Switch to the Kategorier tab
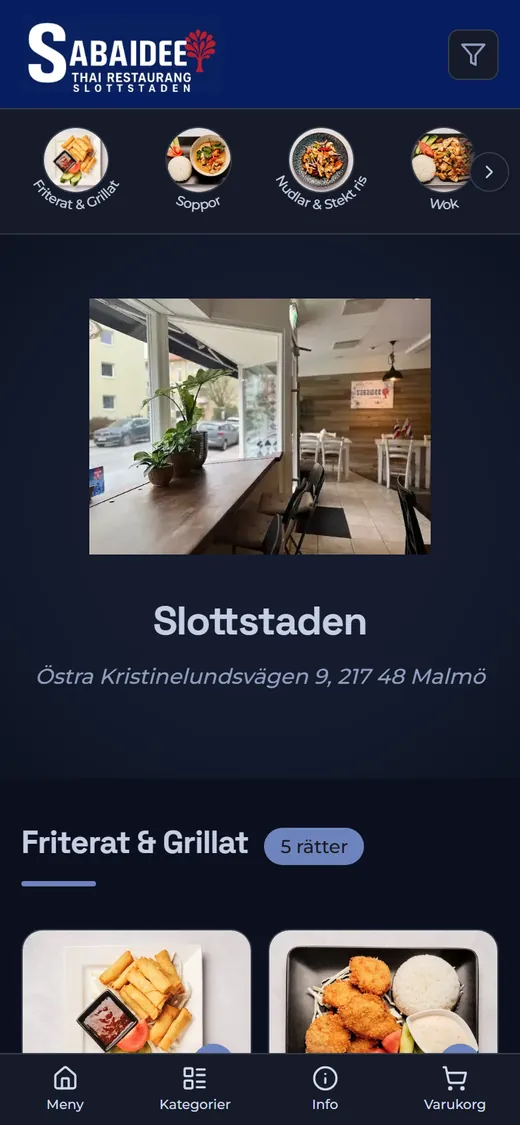 [x=195, y=1088]
